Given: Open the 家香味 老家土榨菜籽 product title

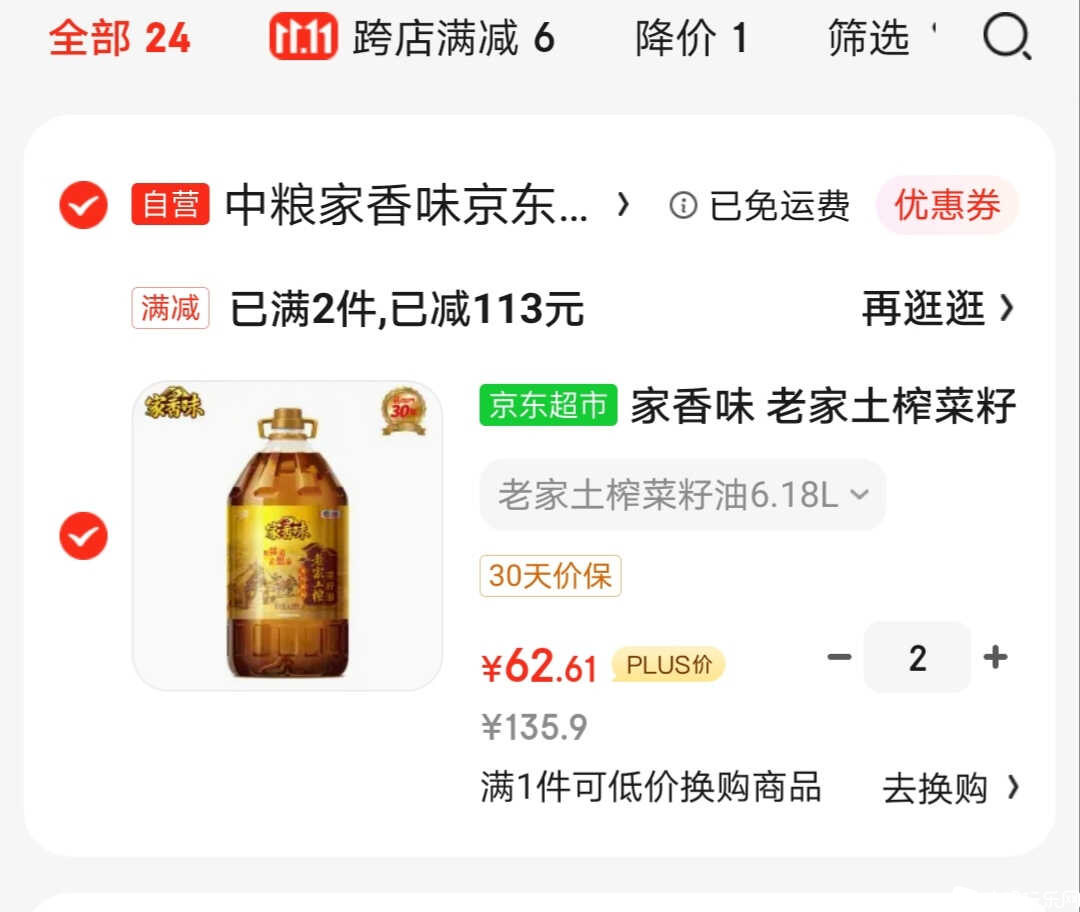Looking at the screenshot, I should (822, 407).
